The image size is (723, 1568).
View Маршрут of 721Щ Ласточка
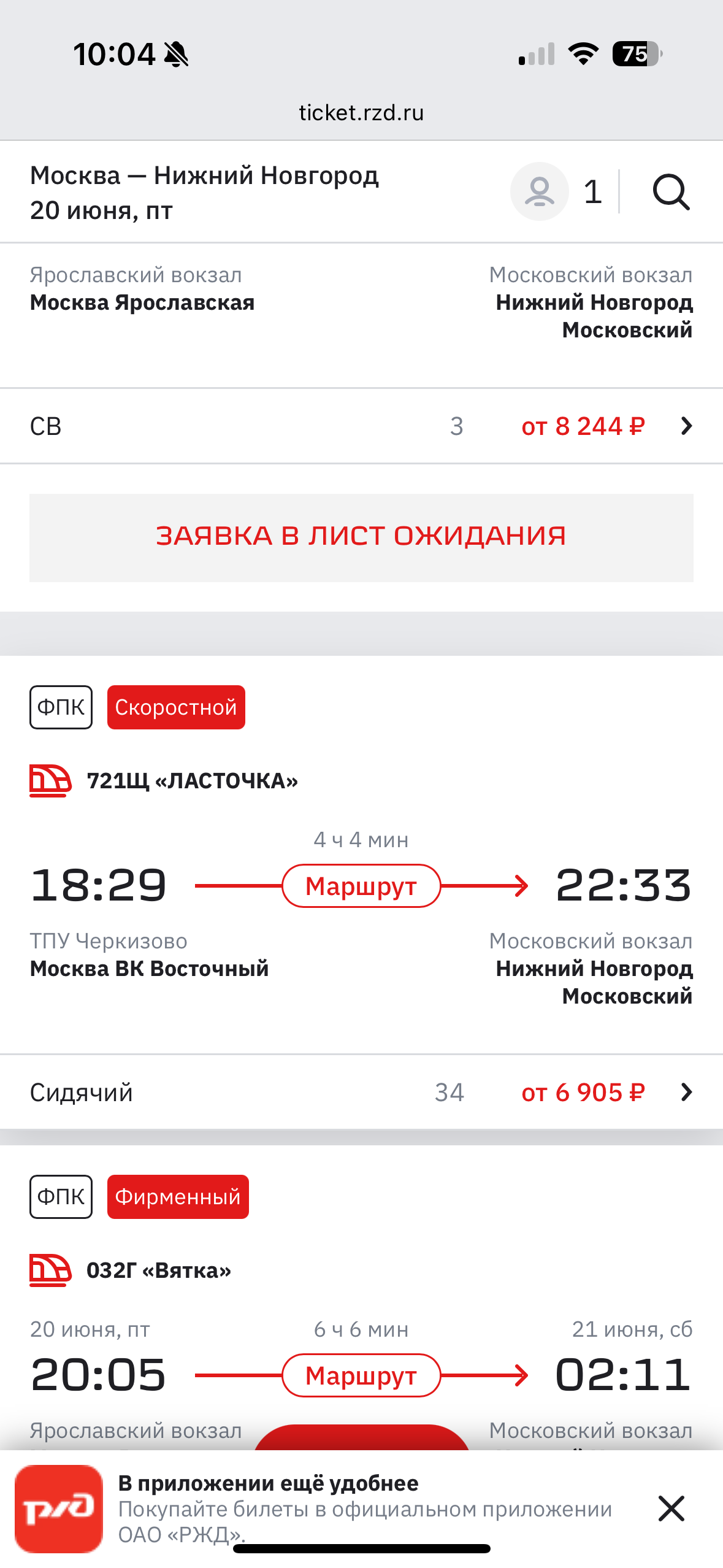pyautogui.click(x=361, y=886)
